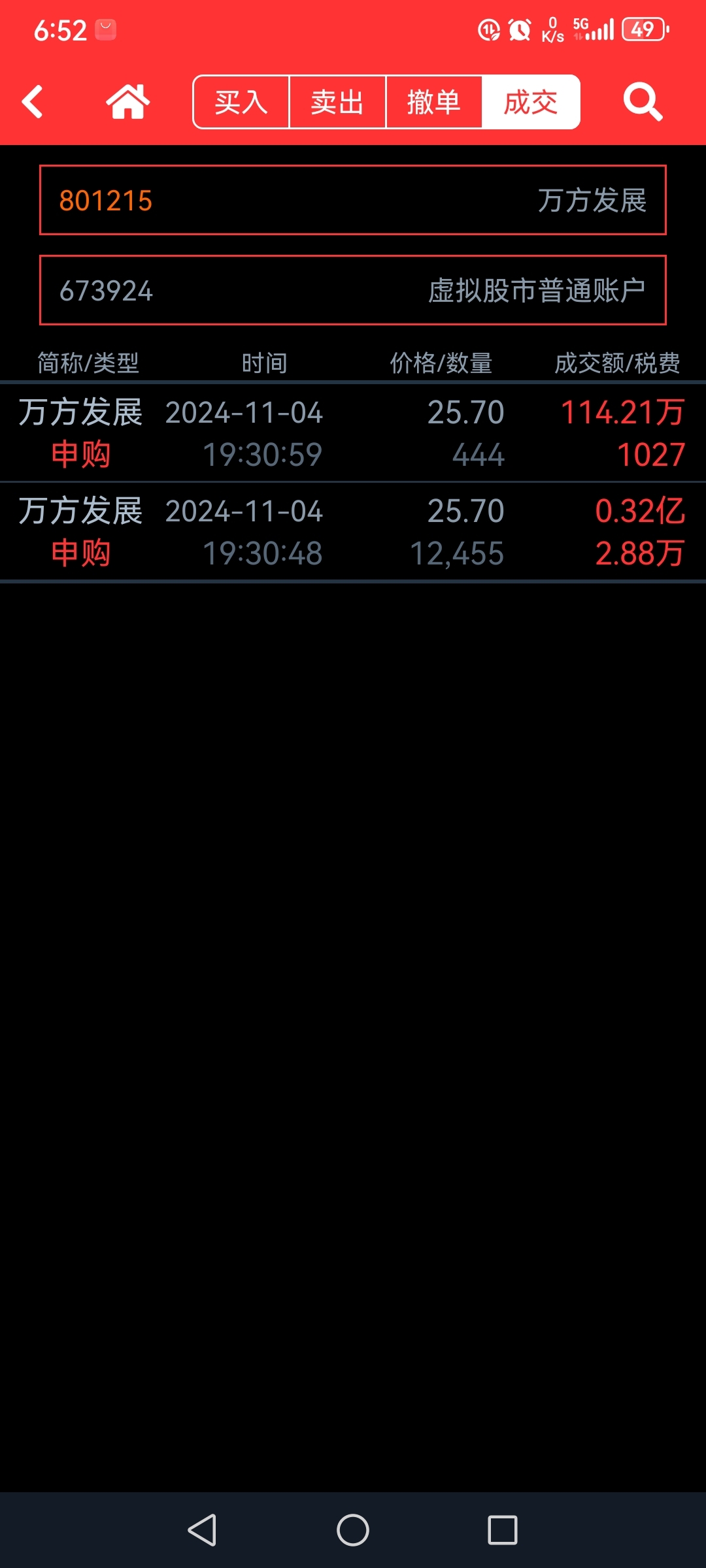
Task: Tap the stock code field 801215
Action: (353, 200)
